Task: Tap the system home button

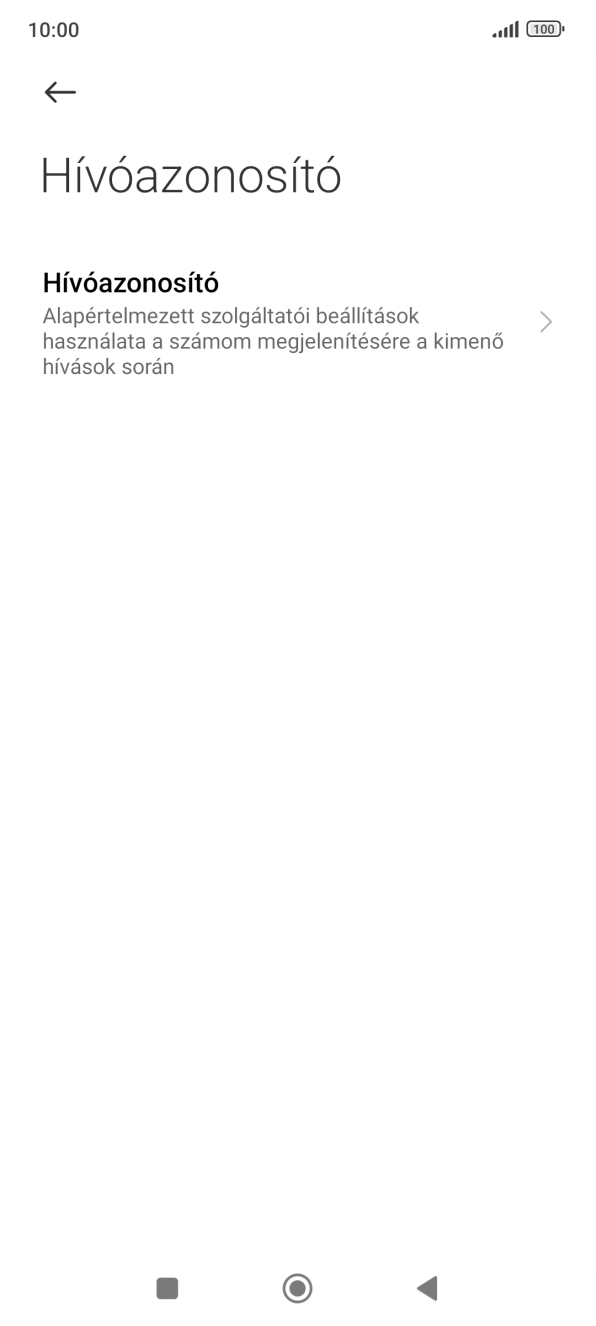Action: point(297,1288)
